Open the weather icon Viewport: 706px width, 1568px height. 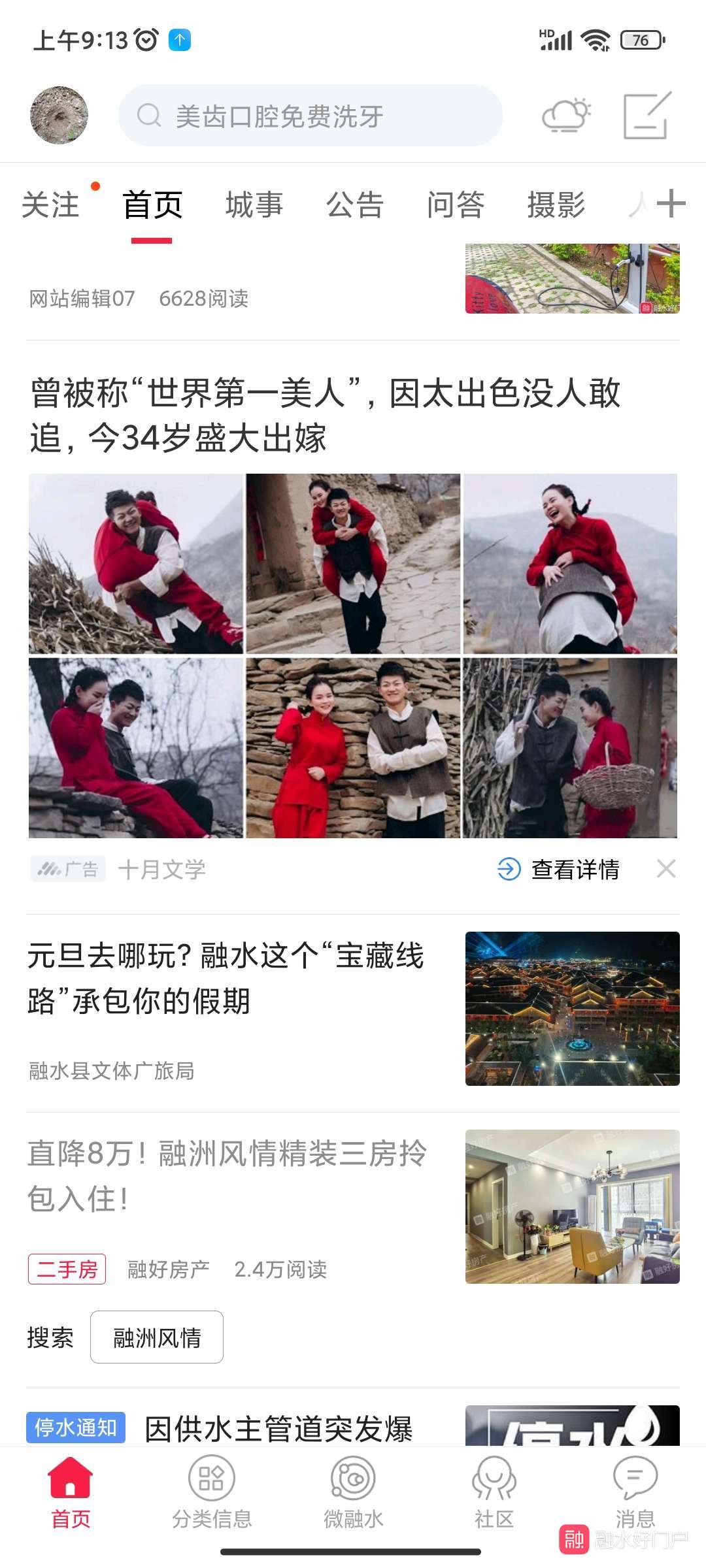click(x=566, y=116)
